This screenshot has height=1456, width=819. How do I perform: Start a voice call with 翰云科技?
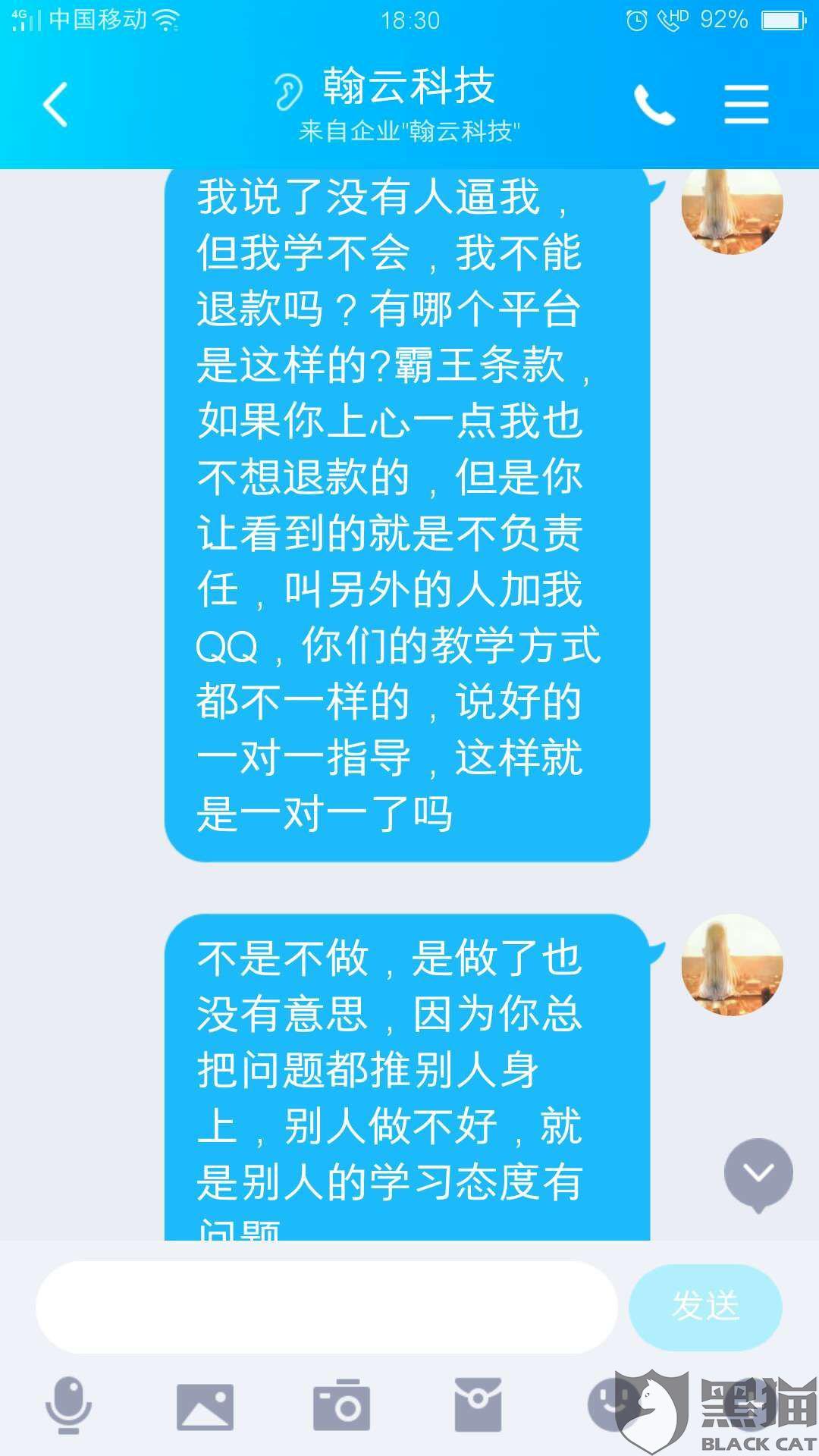pyautogui.click(x=654, y=105)
